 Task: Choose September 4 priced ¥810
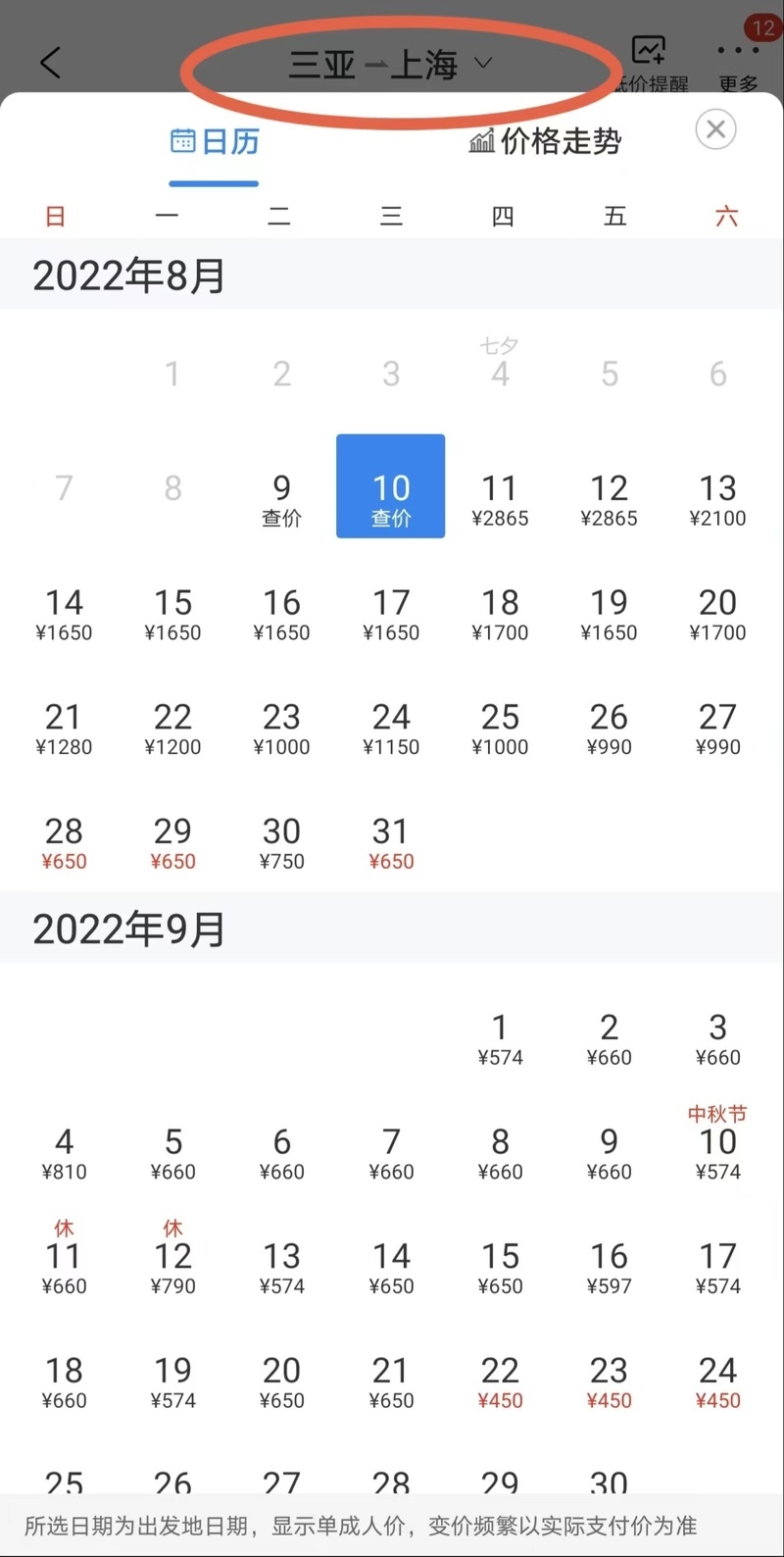[x=64, y=1154]
